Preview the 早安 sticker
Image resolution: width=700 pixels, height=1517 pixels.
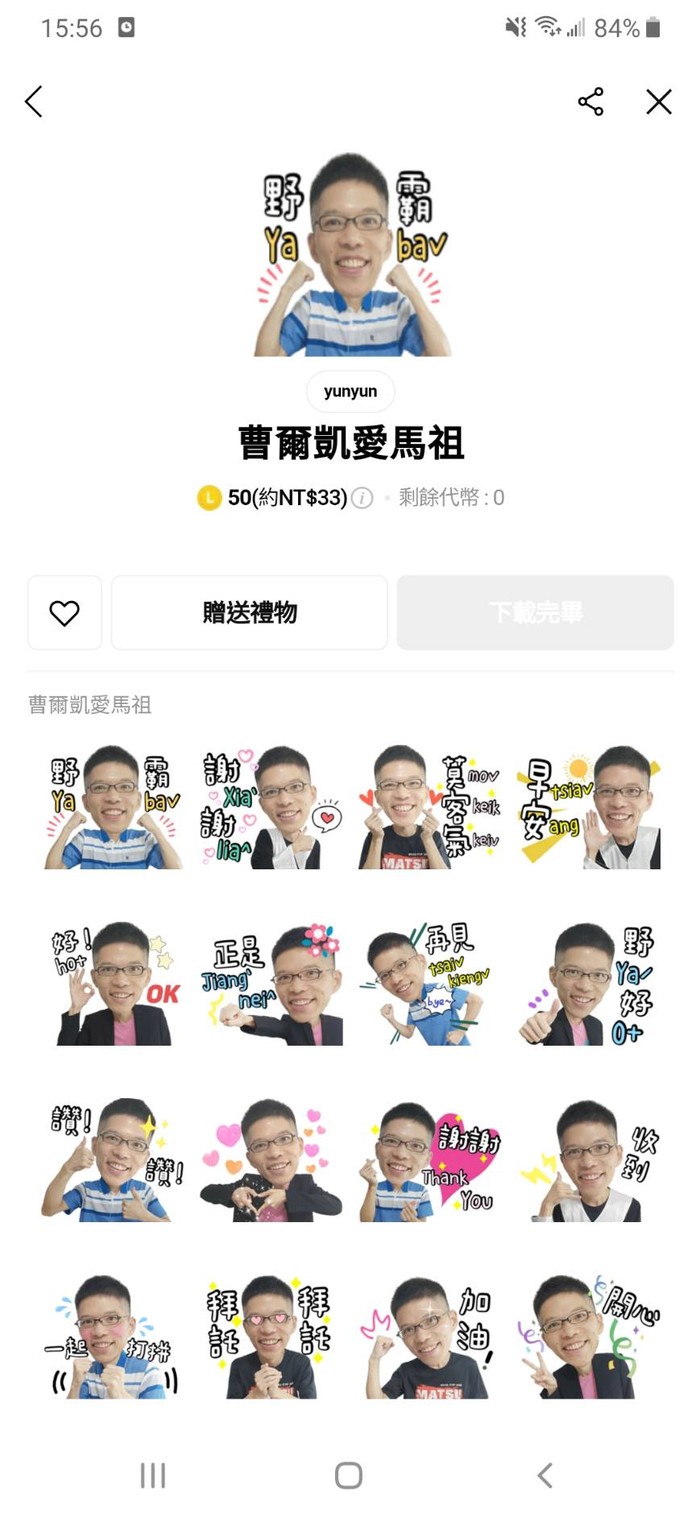coord(588,807)
